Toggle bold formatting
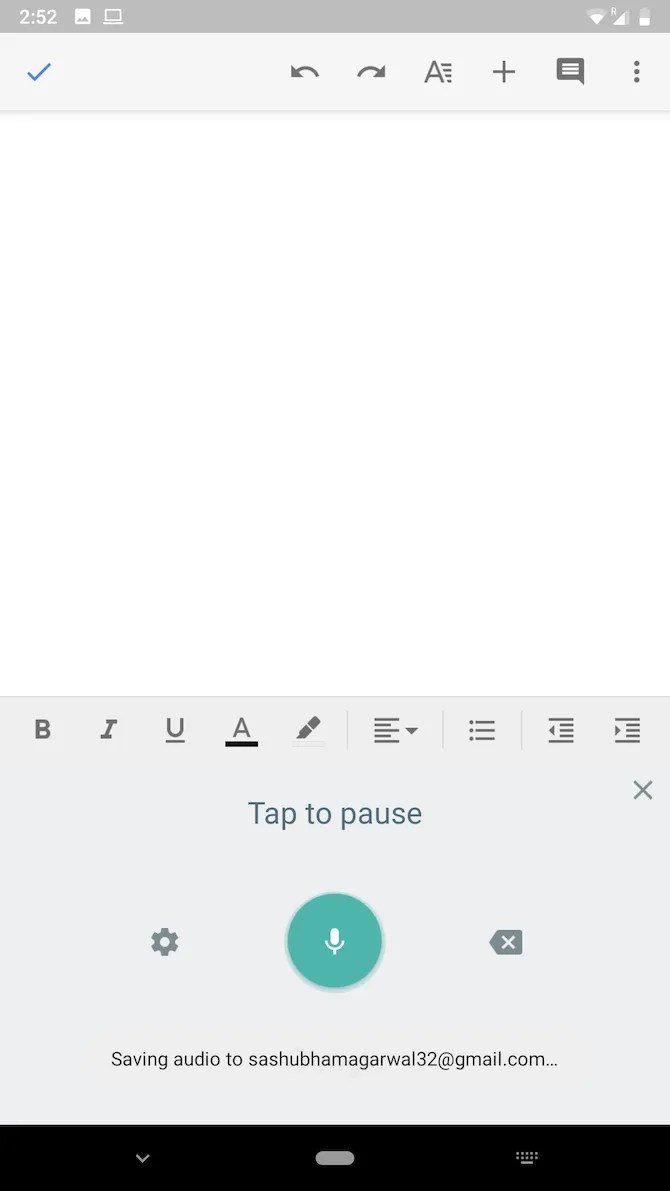 pos(42,730)
